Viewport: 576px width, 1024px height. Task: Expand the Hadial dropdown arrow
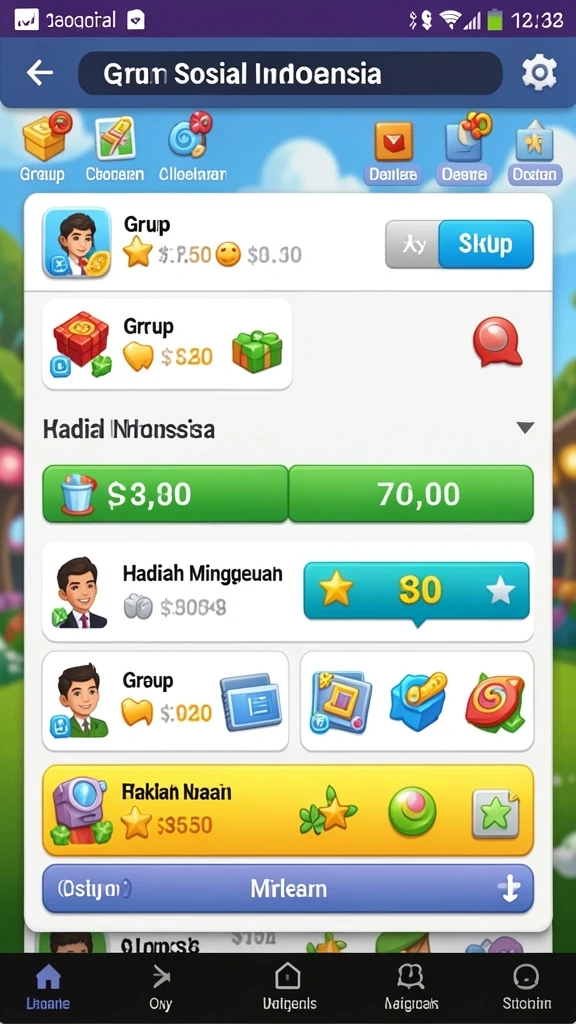(525, 428)
